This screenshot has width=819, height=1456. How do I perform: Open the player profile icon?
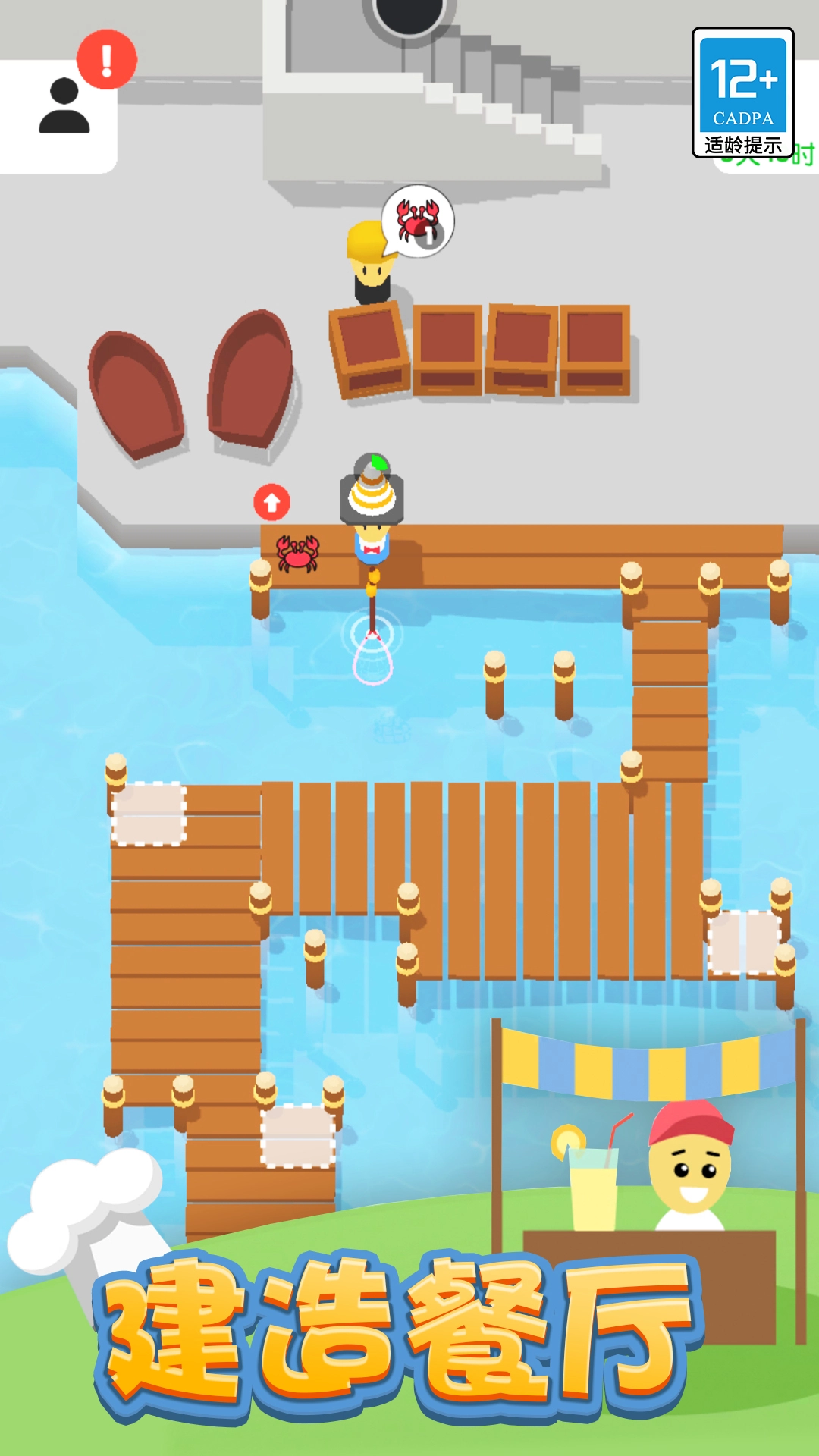tap(64, 108)
